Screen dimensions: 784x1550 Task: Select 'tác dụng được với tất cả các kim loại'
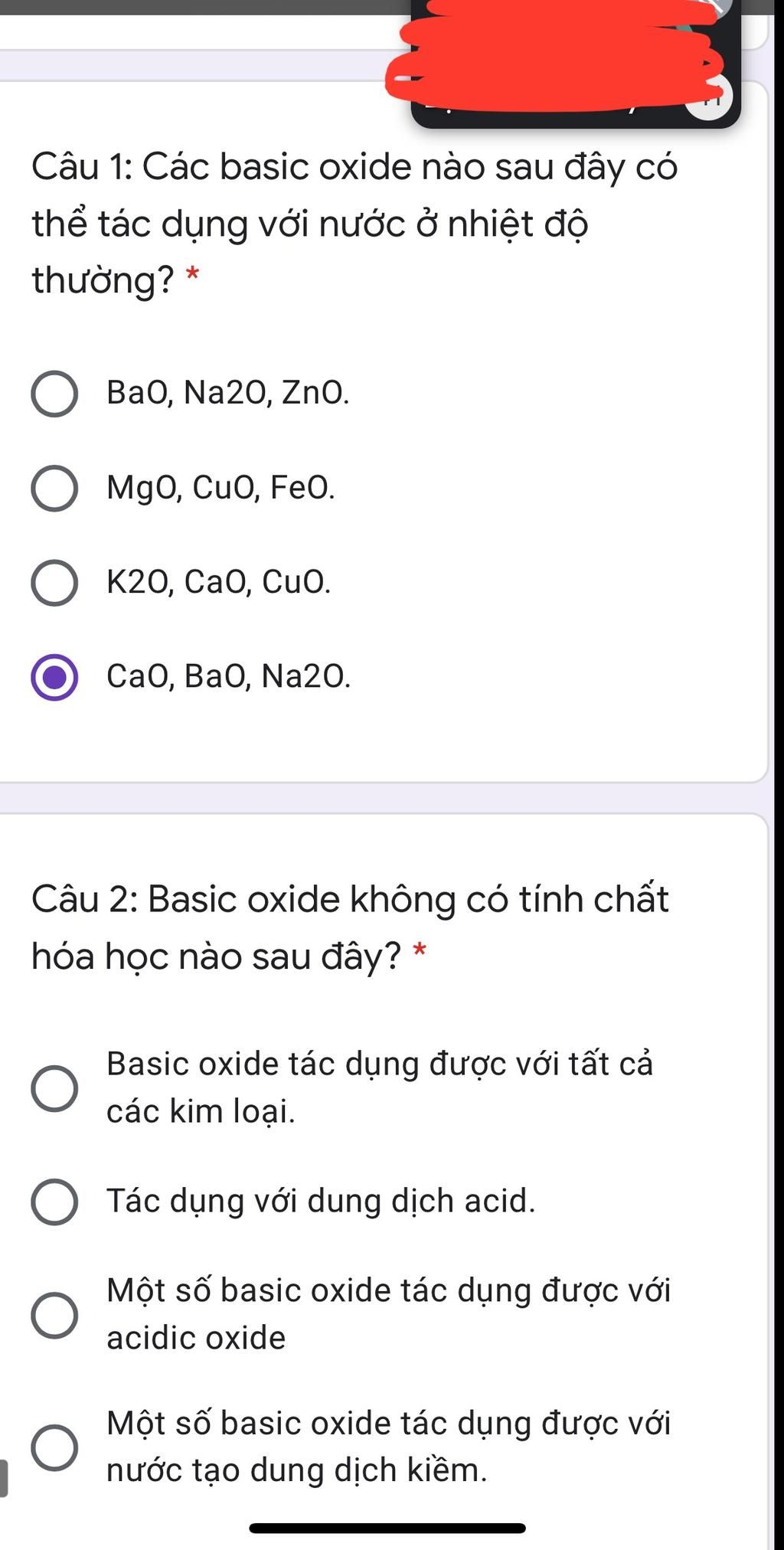click(54, 1087)
